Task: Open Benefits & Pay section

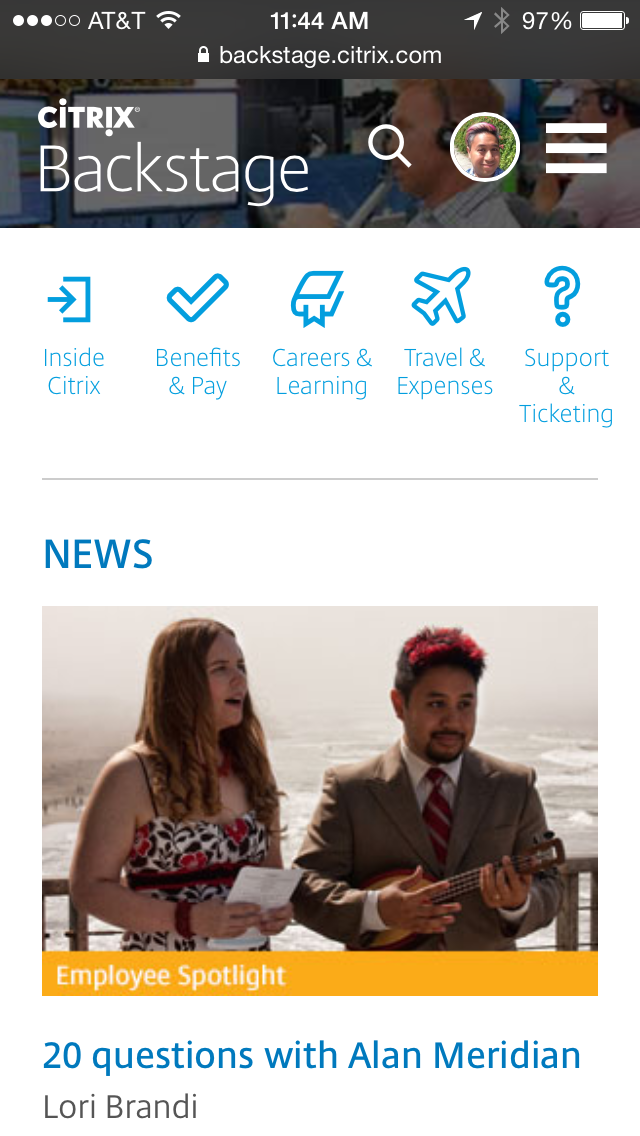Action: click(198, 334)
